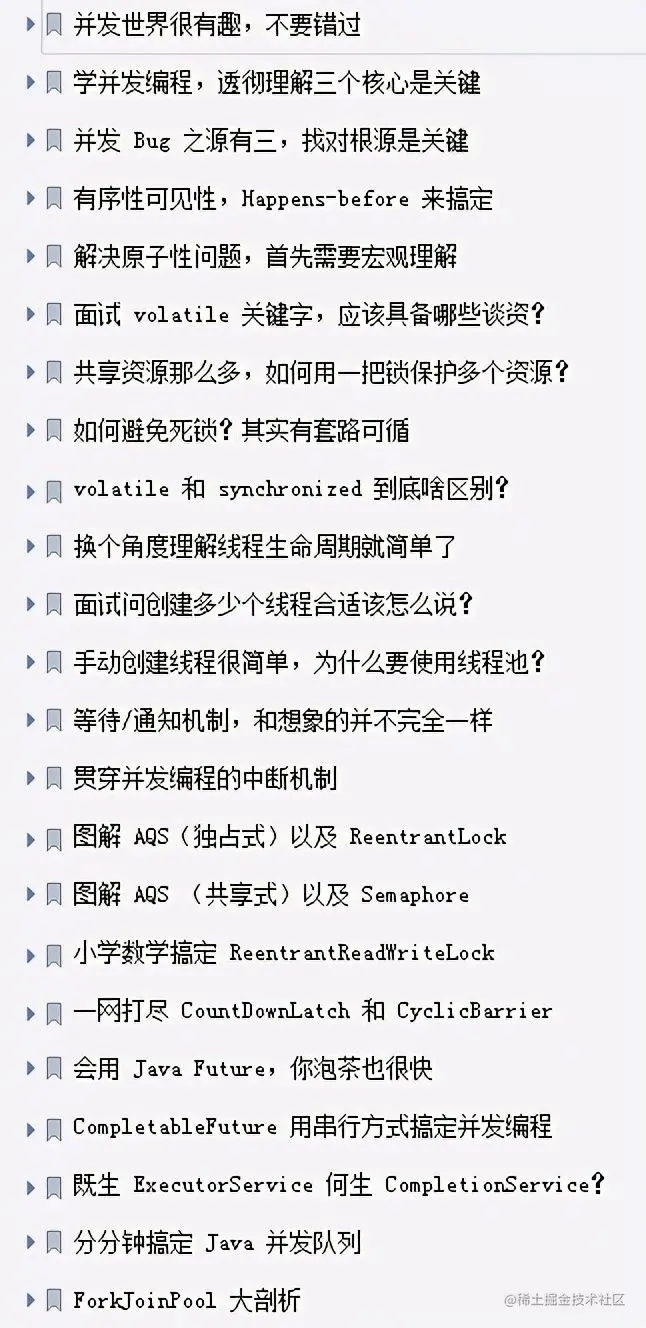Expand 贯穿并发编程的中断机制 entry
The height and width of the screenshot is (1328, 646).
(30, 779)
